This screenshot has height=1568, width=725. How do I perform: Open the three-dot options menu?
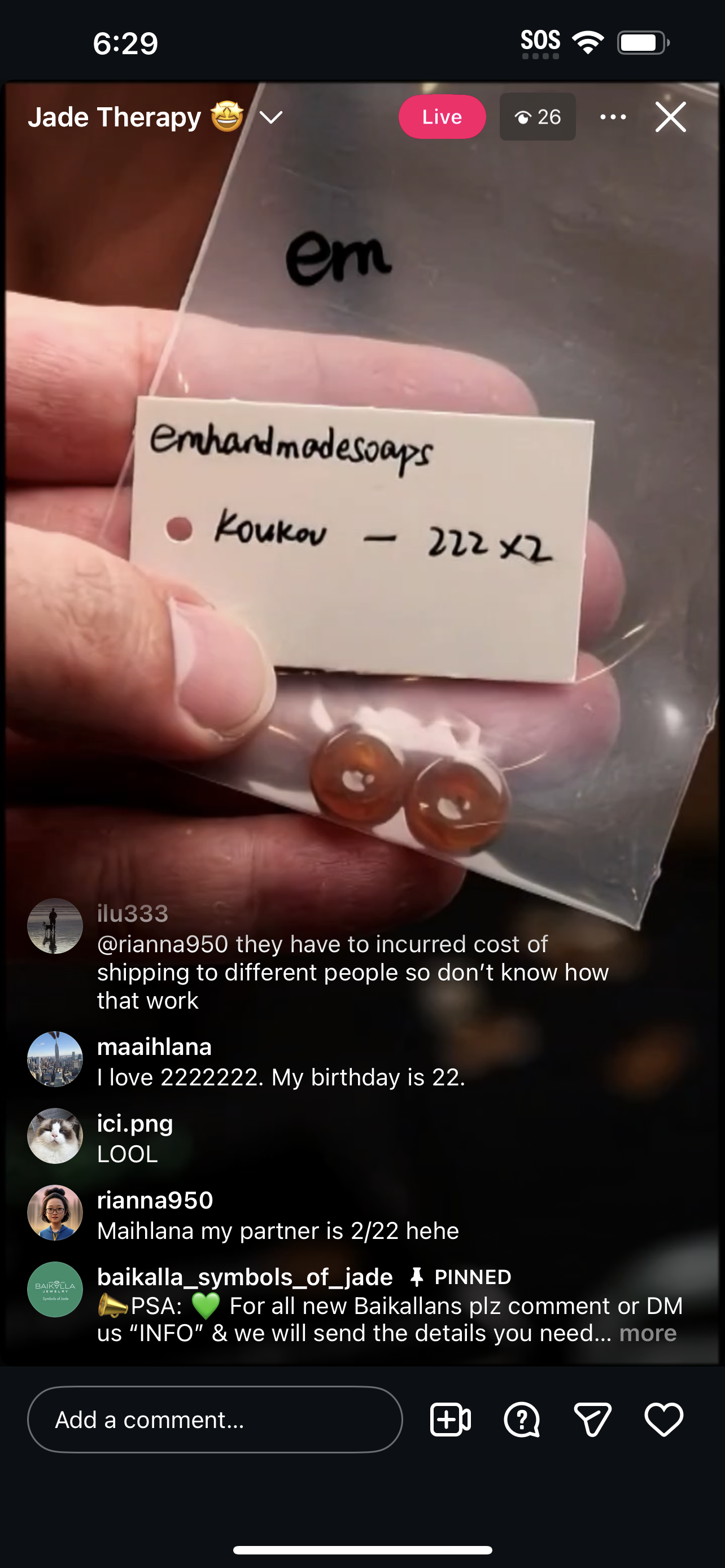(x=613, y=117)
